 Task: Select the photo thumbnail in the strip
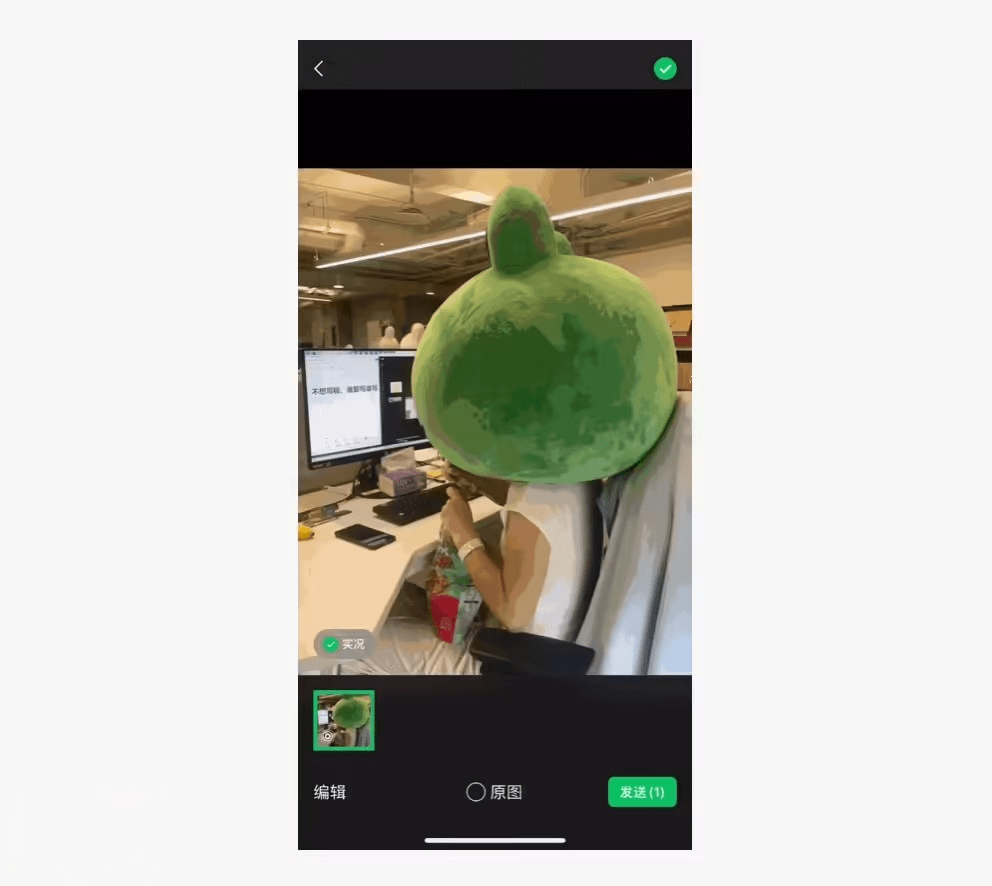[344, 720]
